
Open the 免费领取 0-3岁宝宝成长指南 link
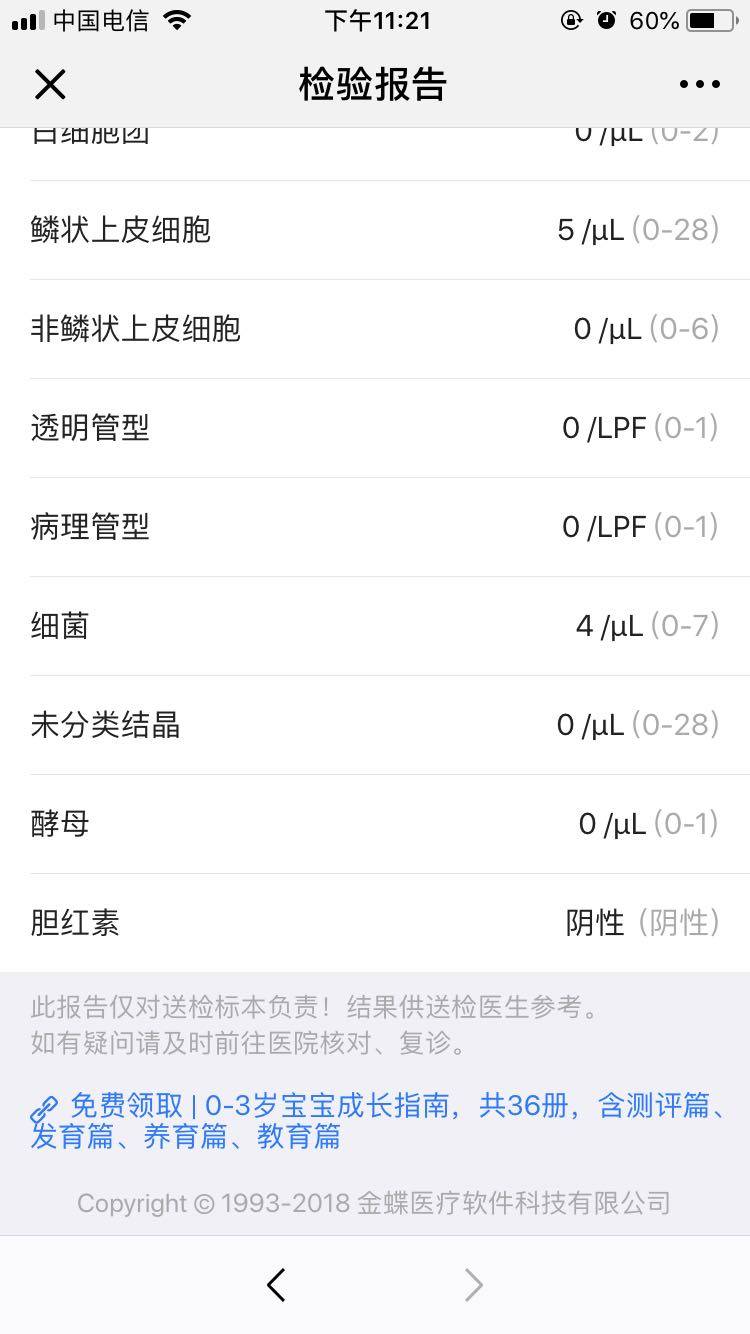[380, 1120]
